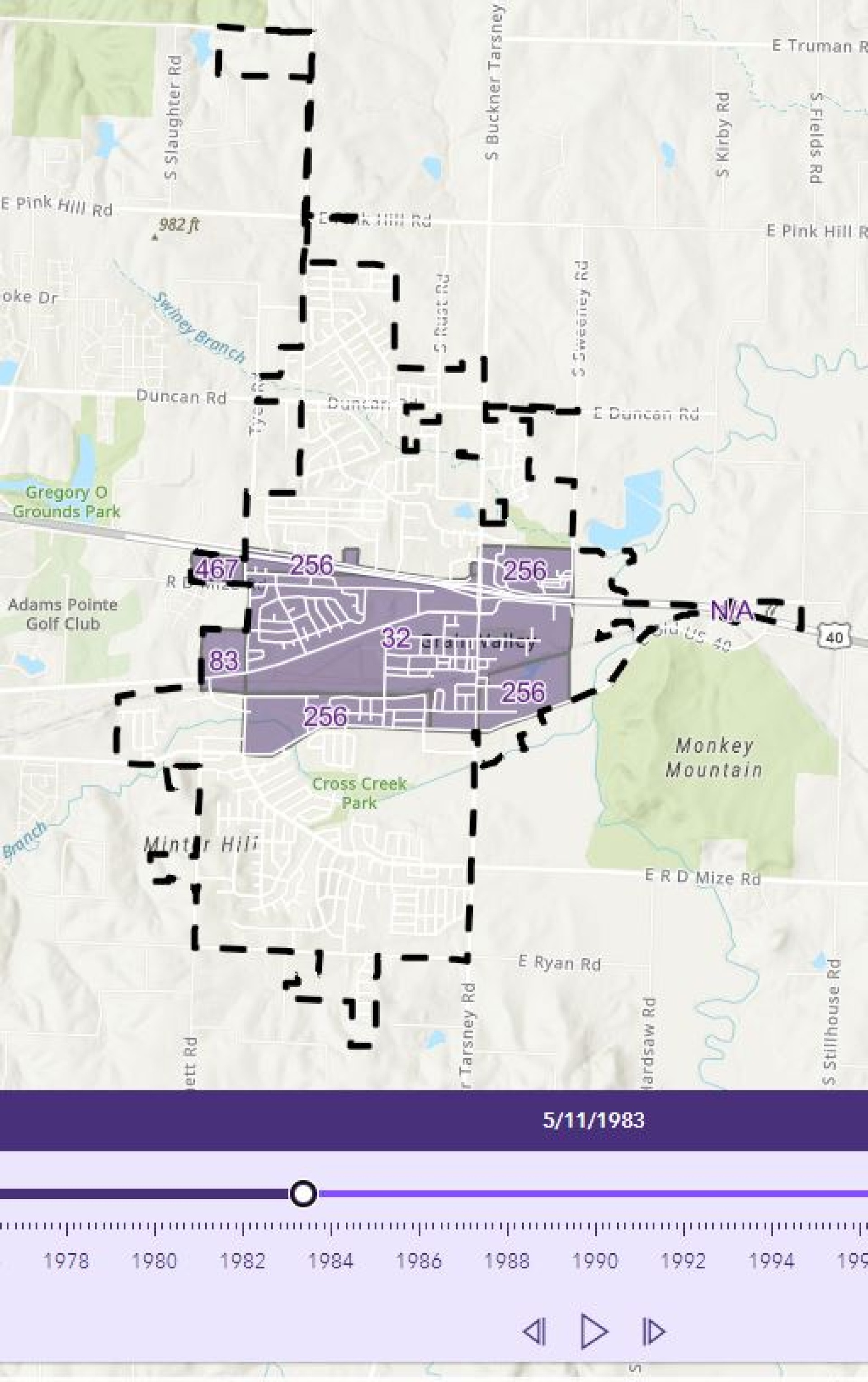Tap the time slider handle
Screen dimensions: 868x1382
coord(303,1193)
